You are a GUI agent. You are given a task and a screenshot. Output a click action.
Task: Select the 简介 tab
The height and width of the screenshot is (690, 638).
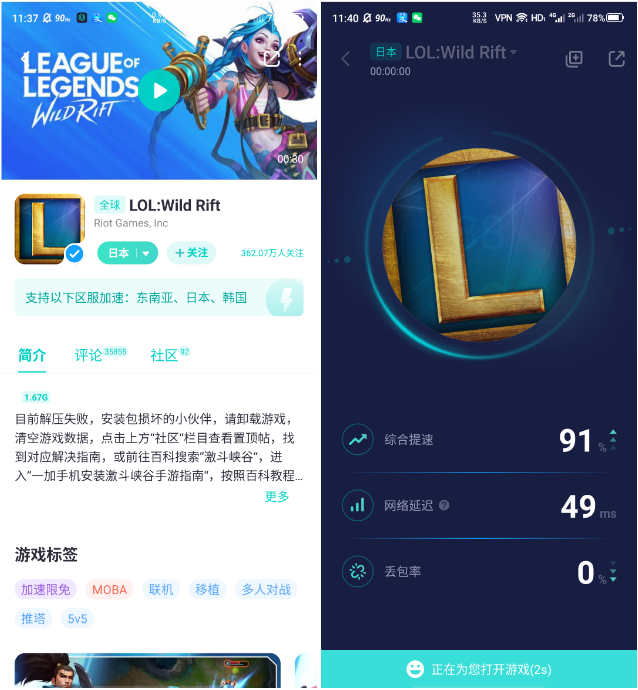tap(32, 355)
